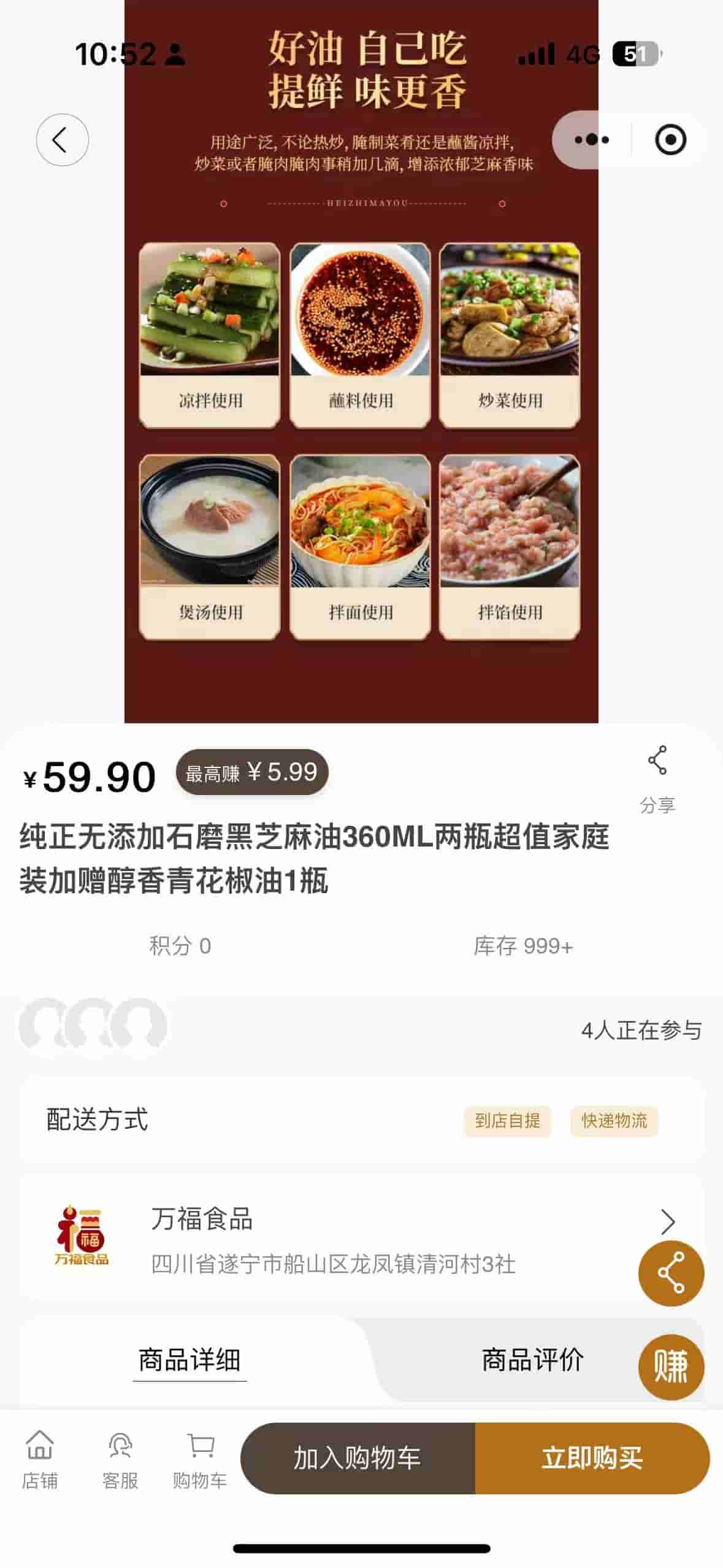Go back using the arrow button

[x=62, y=140]
